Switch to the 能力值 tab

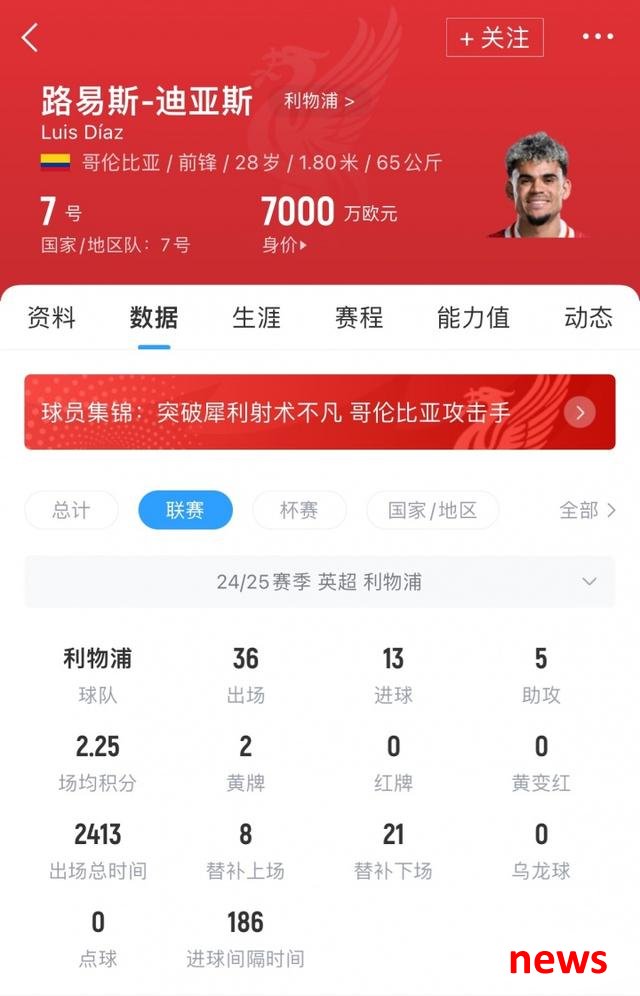coord(473,318)
